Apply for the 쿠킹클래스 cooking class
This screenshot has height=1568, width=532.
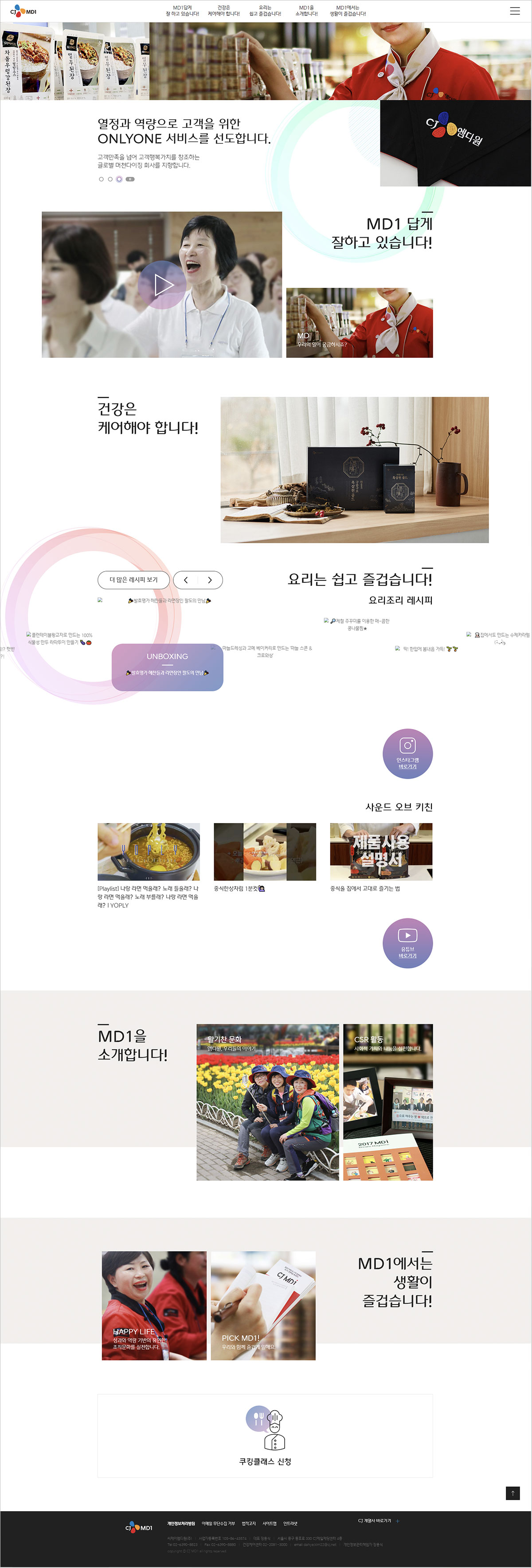tap(265, 1435)
